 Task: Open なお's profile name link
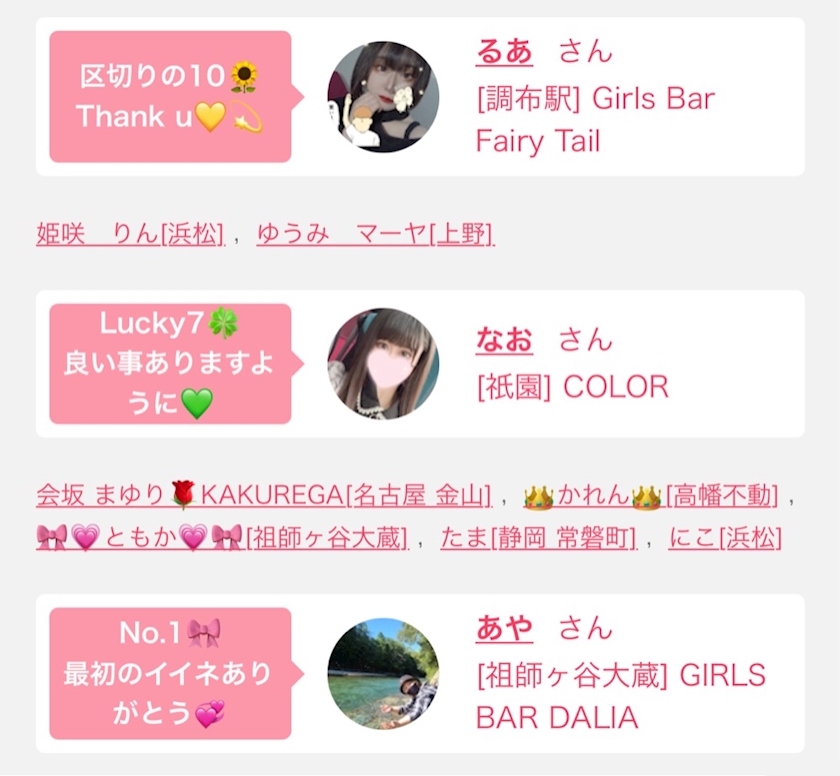click(504, 339)
